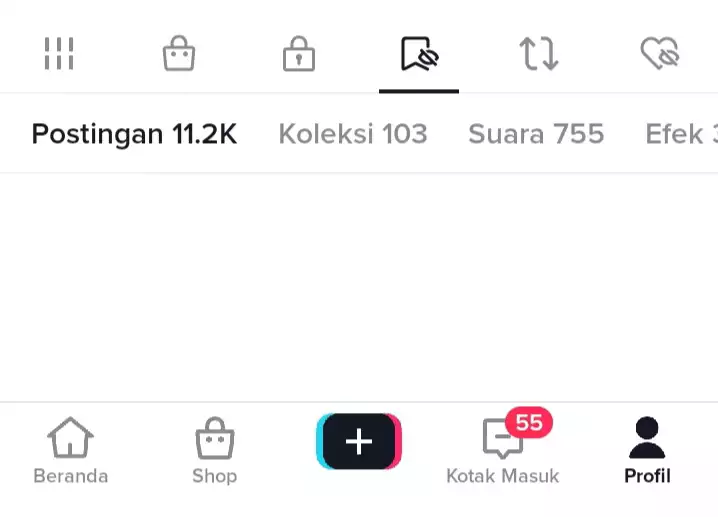Go to Beranda home

click(70, 452)
